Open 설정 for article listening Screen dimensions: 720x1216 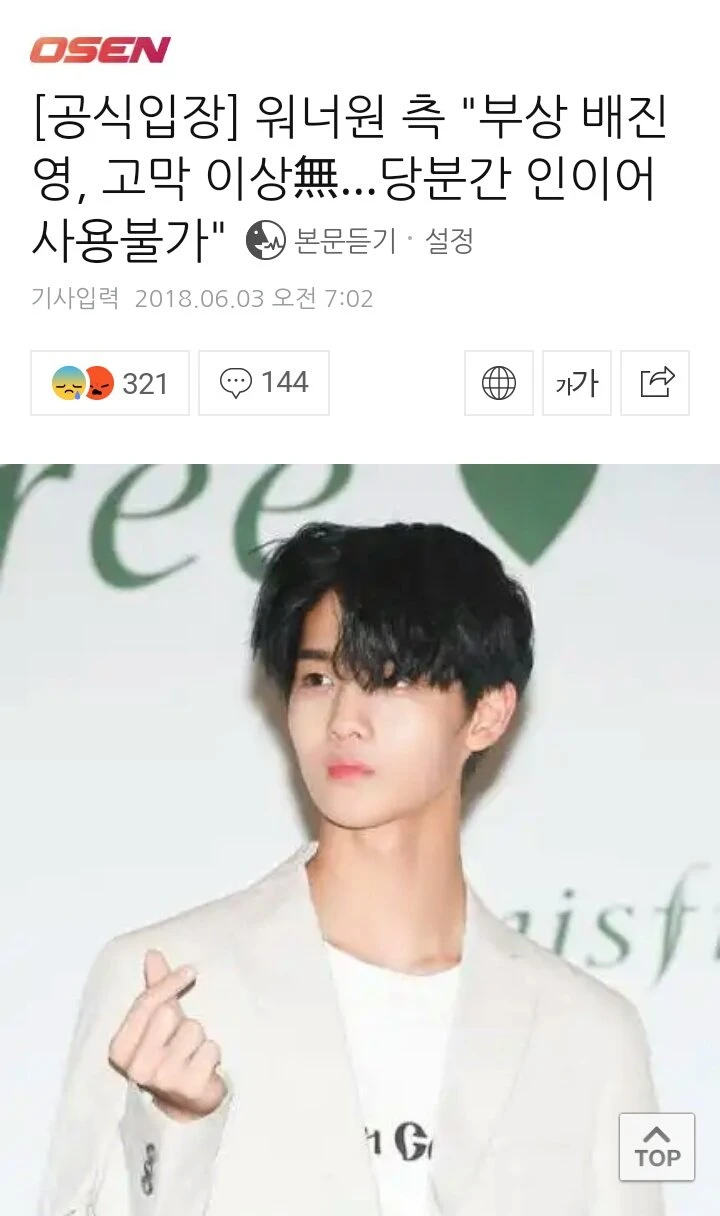[449, 241]
